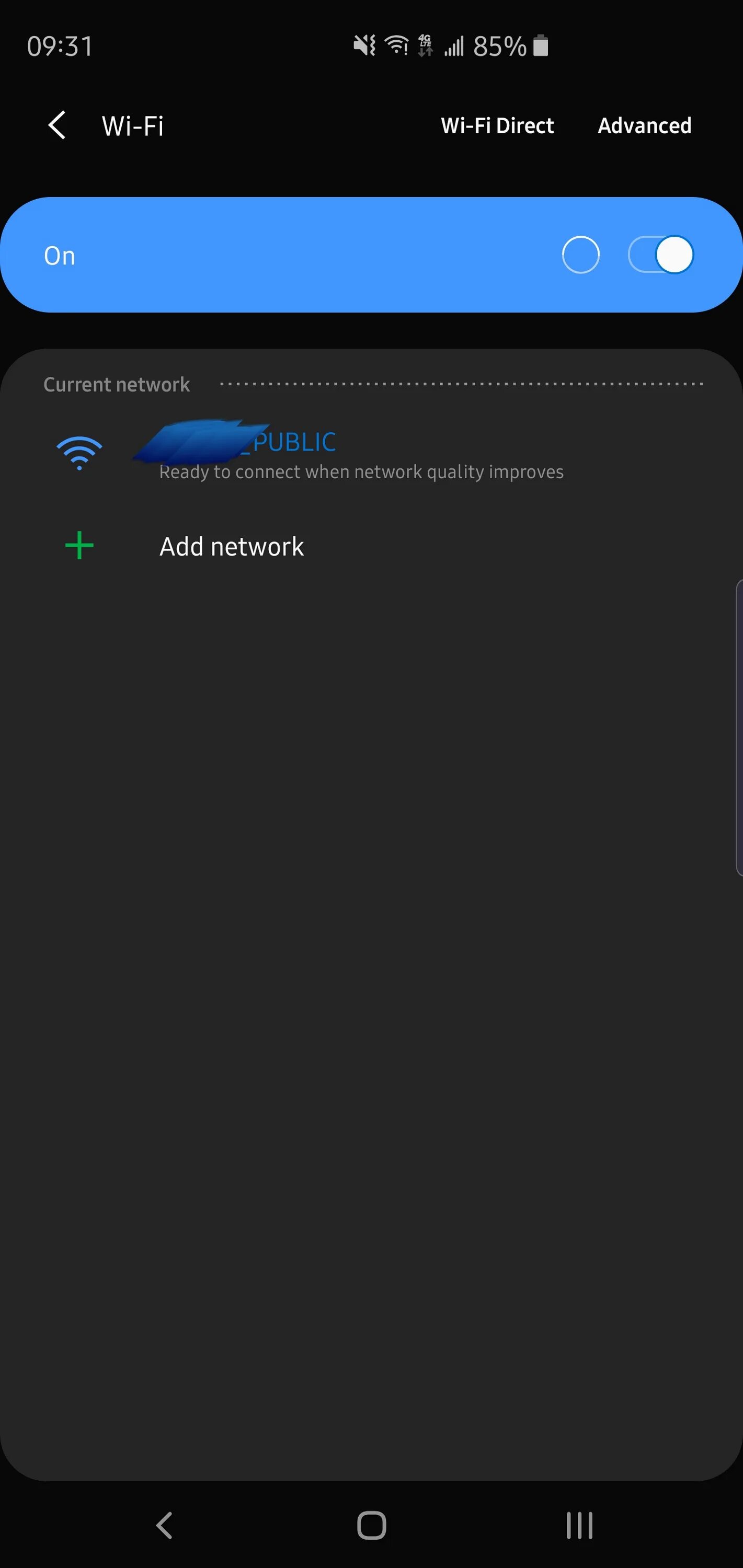Tap the back arrow beside Wi-Fi title
743x1568 pixels.
coord(56,125)
